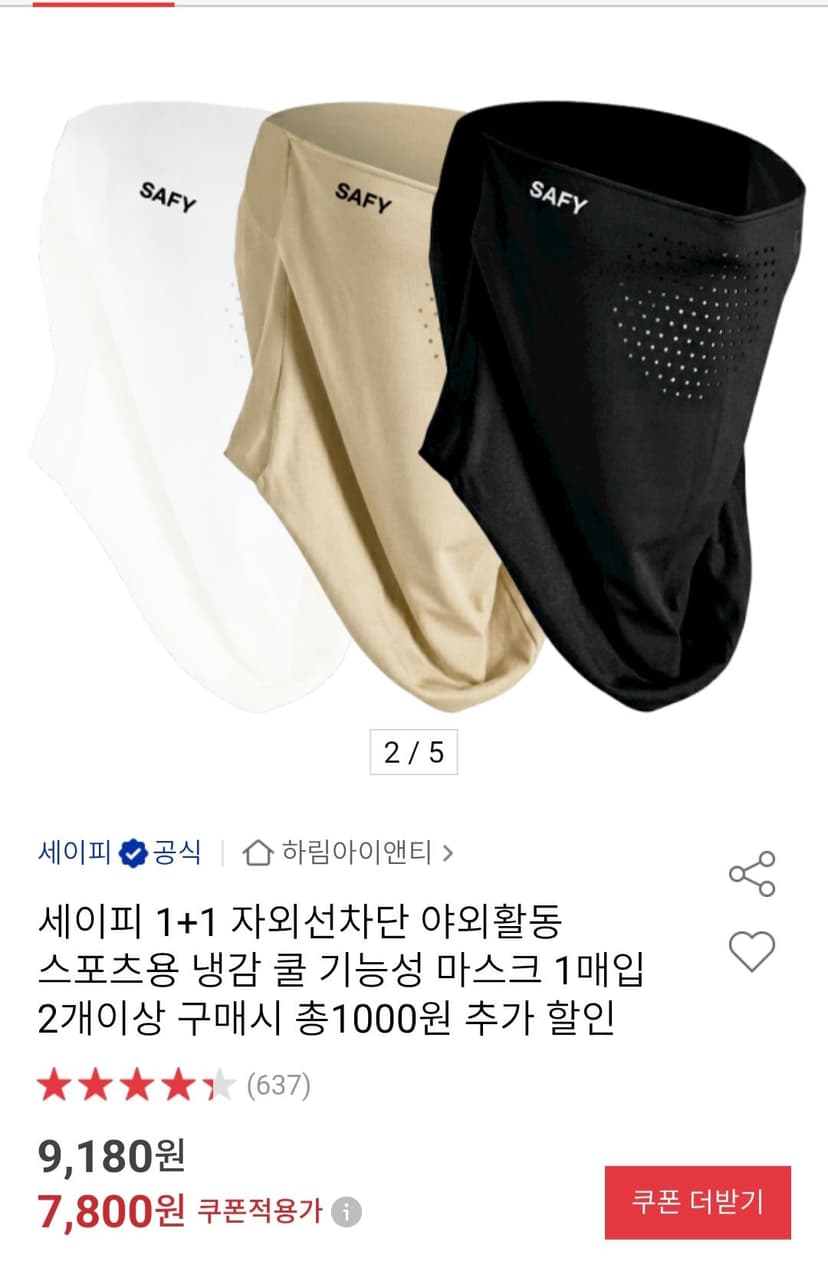Image resolution: width=828 pixels, height=1271 pixels.
Task: Tap the 쿠폰 더받기 button
Action: pyautogui.click(x=697, y=1202)
